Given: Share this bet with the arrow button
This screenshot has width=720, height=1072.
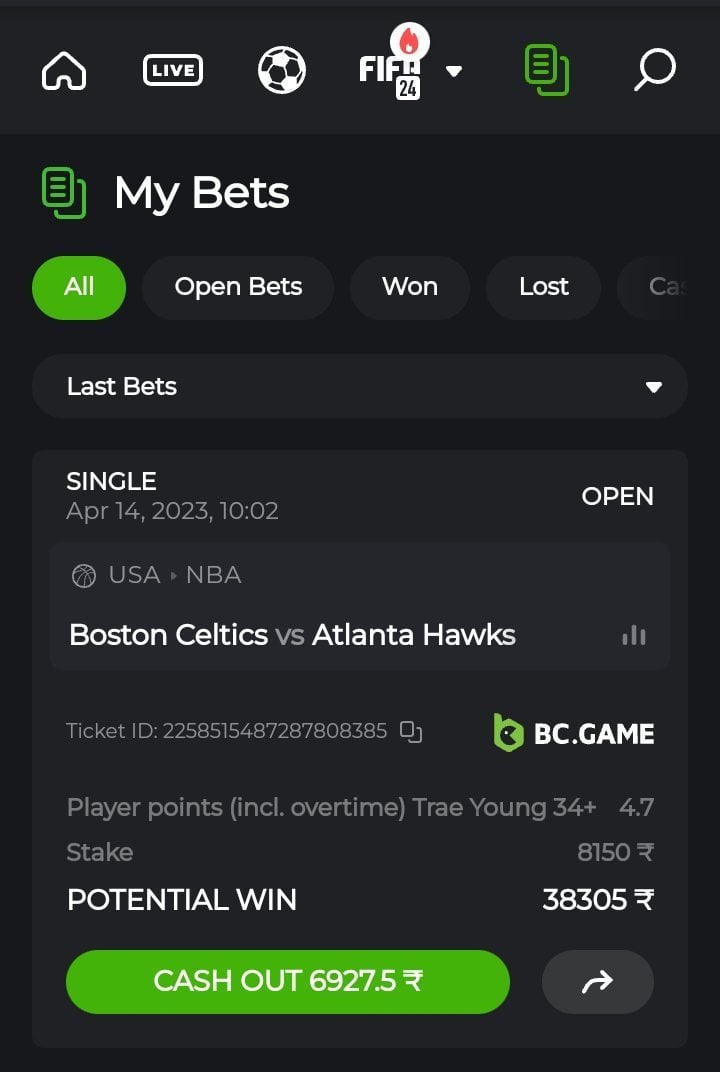Looking at the screenshot, I should click(597, 982).
